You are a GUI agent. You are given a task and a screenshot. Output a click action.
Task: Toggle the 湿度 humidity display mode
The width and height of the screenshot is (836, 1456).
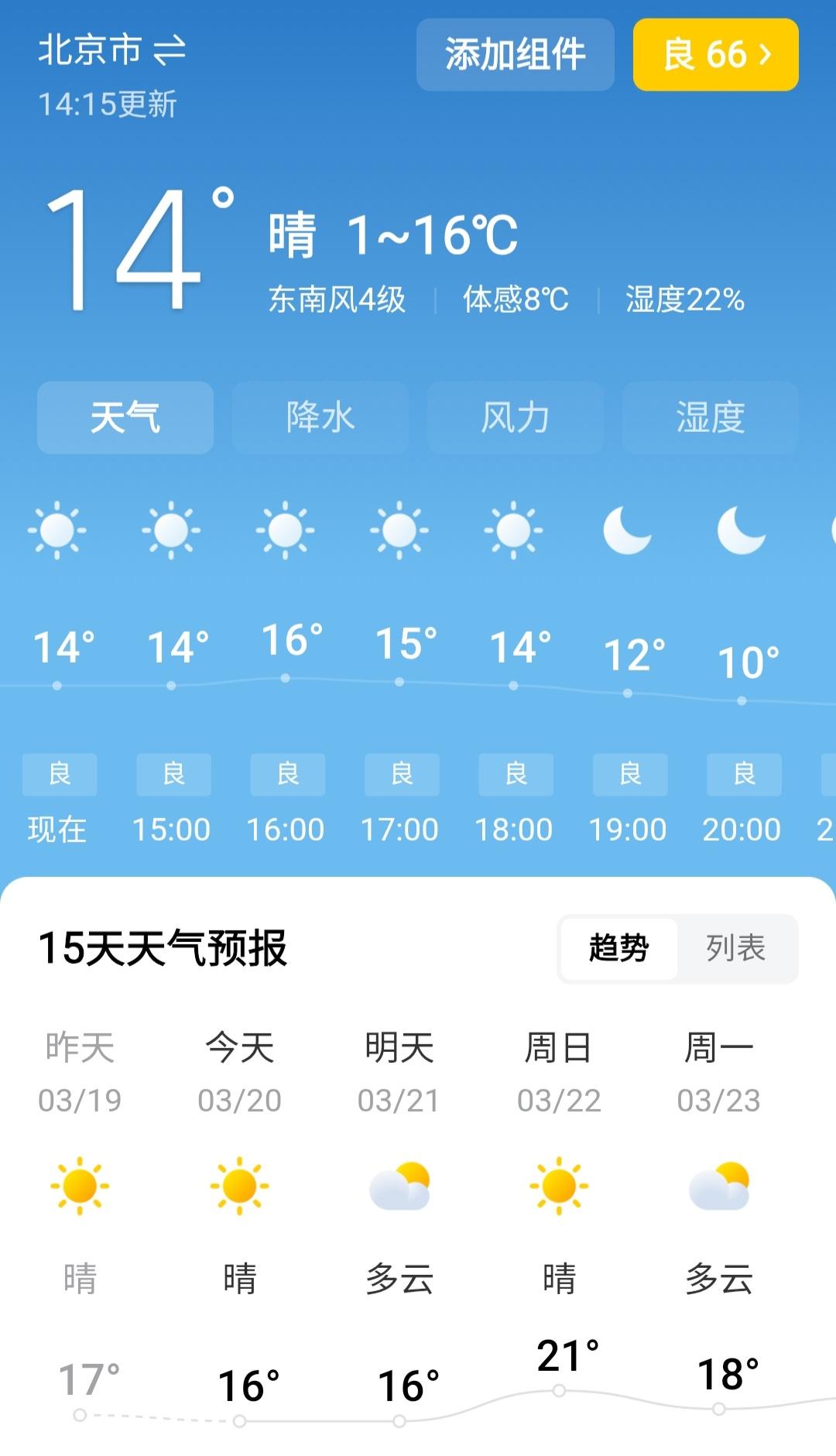[708, 416]
